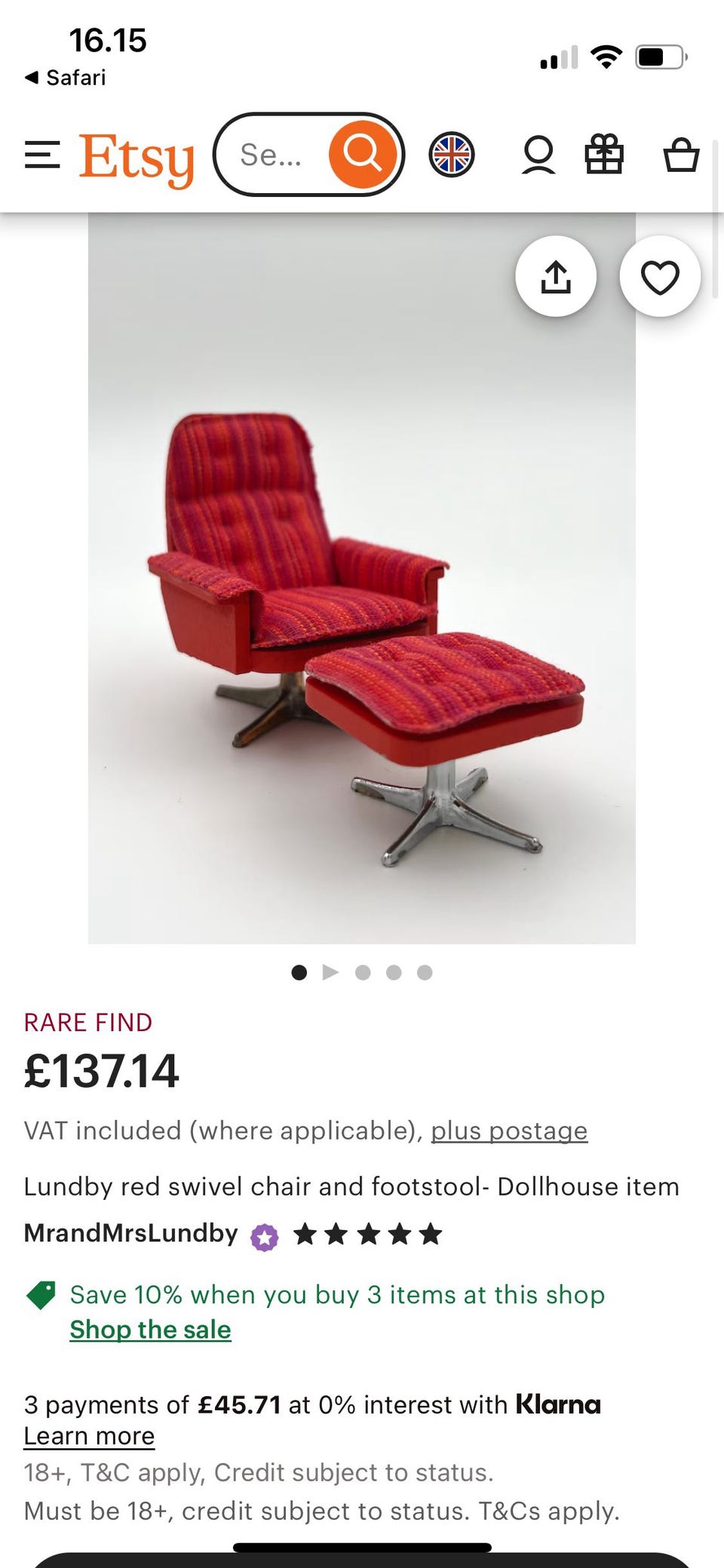The height and width of the screenshot is (1568, 724).
Task: Go to the Etsy home logo
Action: pyautogui.click(x=137, y=158)
